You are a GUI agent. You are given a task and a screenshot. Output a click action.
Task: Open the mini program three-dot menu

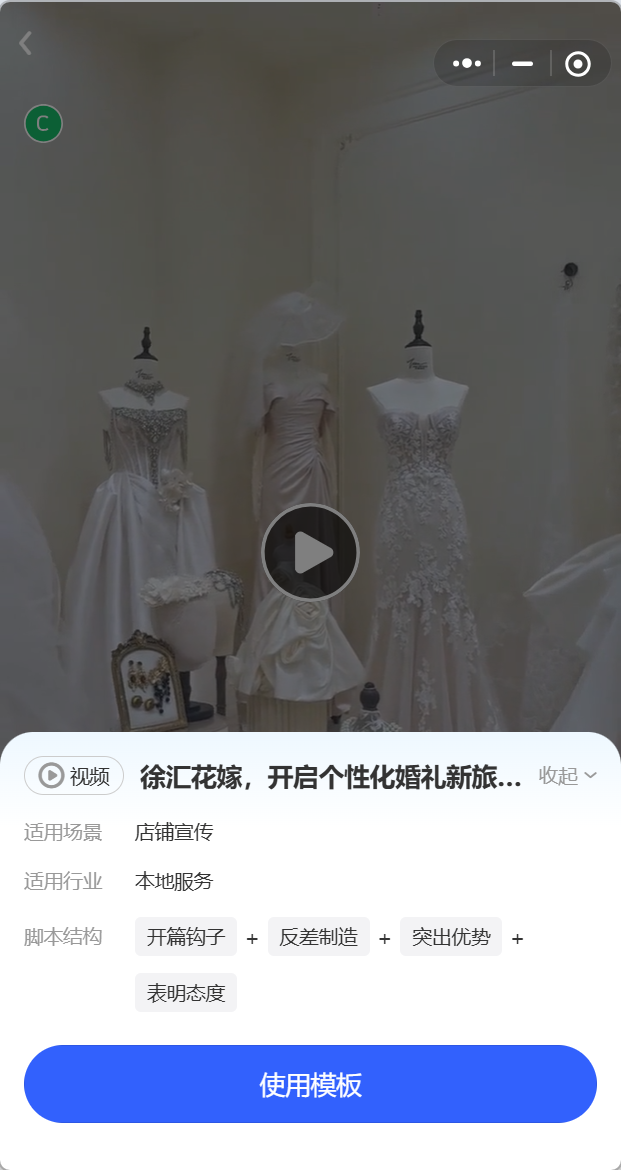467,63
